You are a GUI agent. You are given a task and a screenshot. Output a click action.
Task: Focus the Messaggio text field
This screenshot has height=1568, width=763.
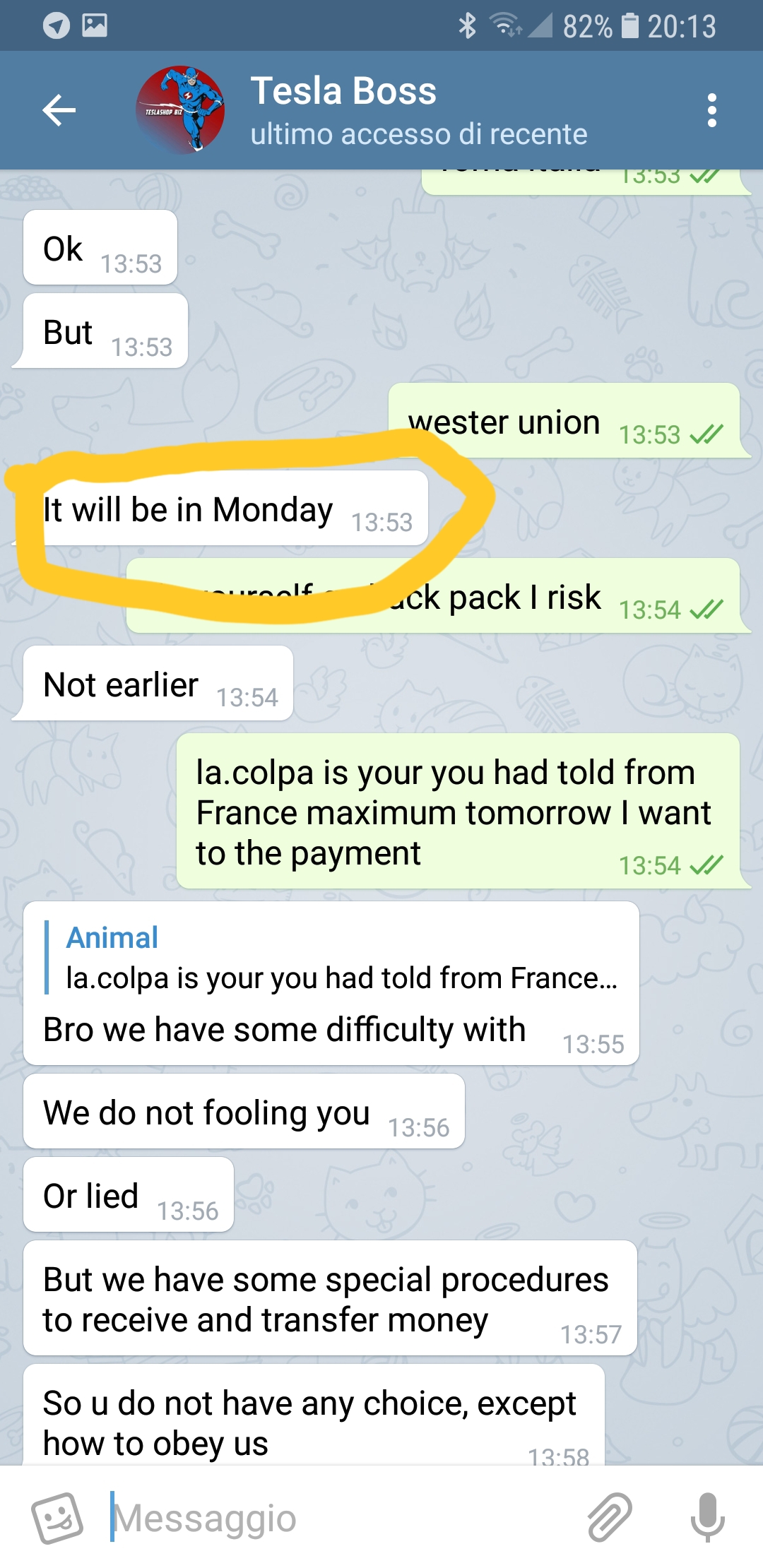coord(339,1518)
